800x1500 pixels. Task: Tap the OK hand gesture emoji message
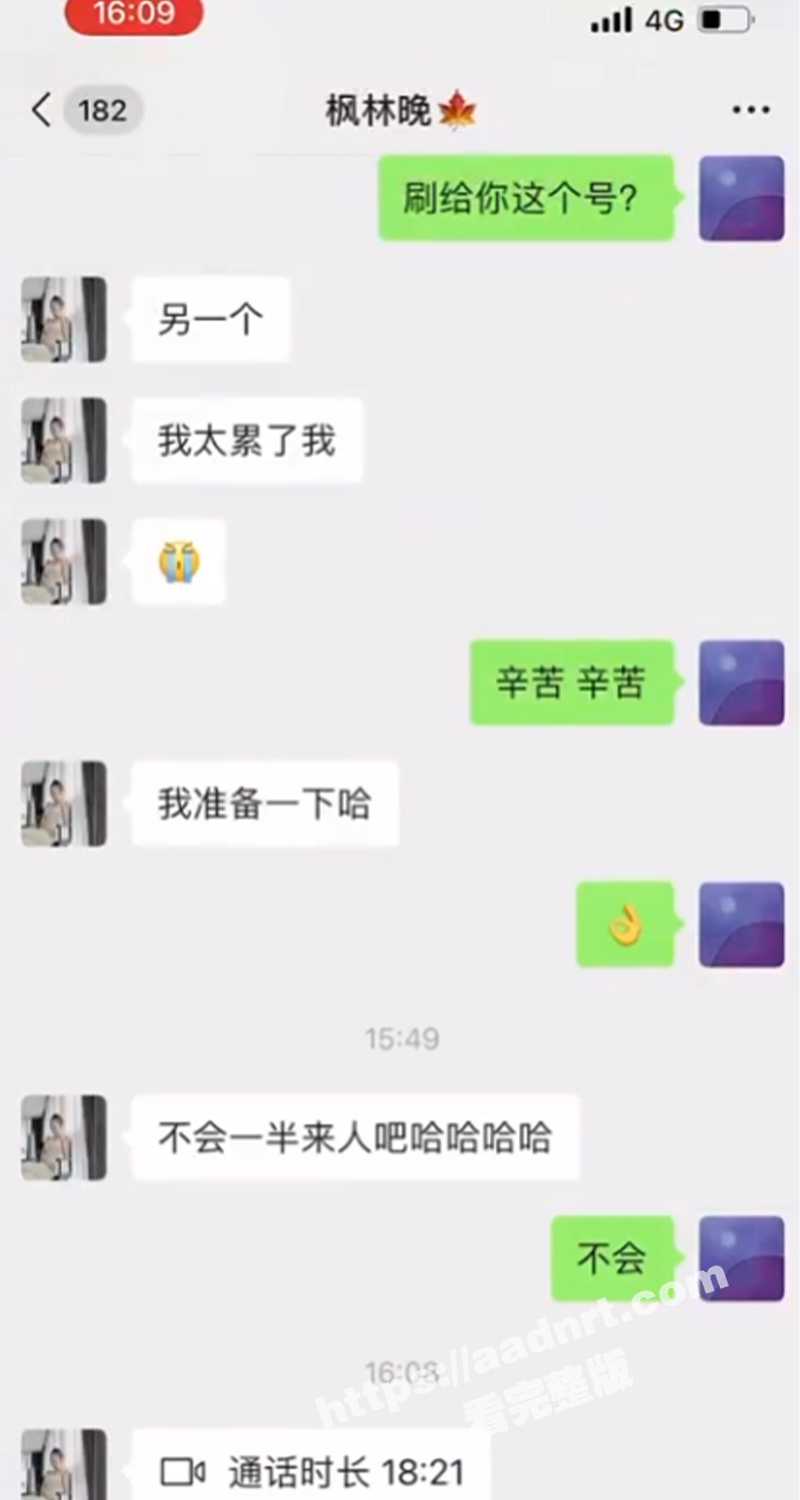click(x=625, y=923)
